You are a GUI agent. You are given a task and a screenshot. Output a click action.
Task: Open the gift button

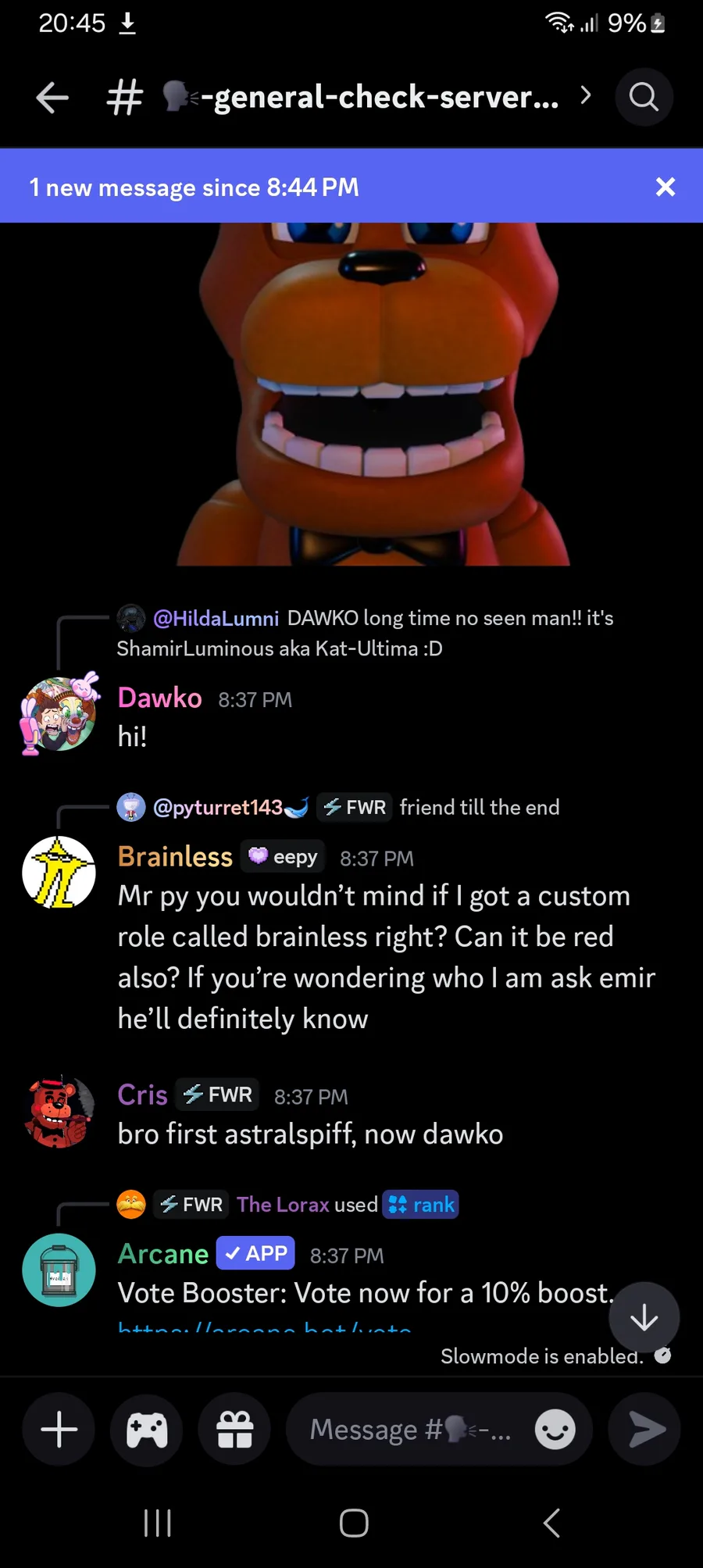(234, 1430)
